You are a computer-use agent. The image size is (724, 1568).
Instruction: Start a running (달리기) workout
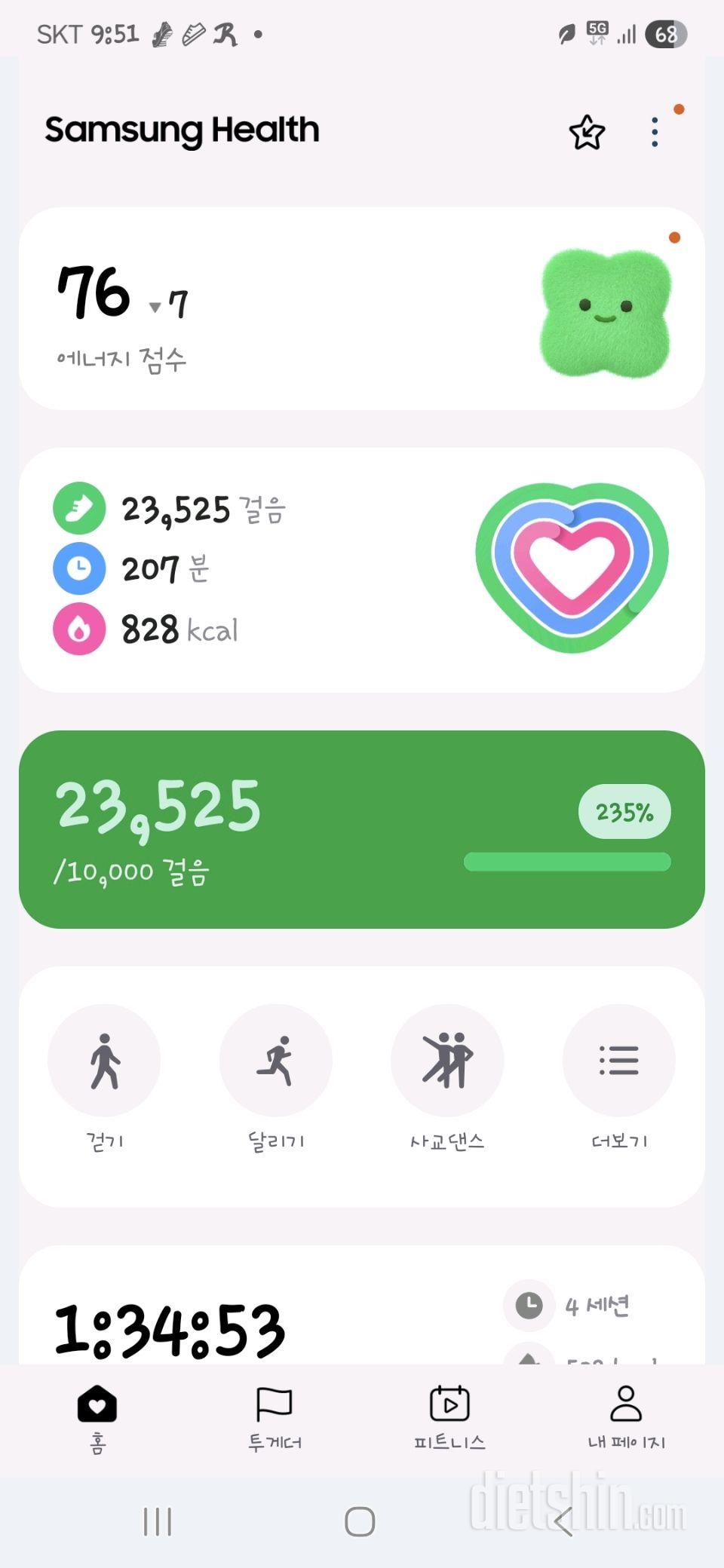(x=276, y=1061)
